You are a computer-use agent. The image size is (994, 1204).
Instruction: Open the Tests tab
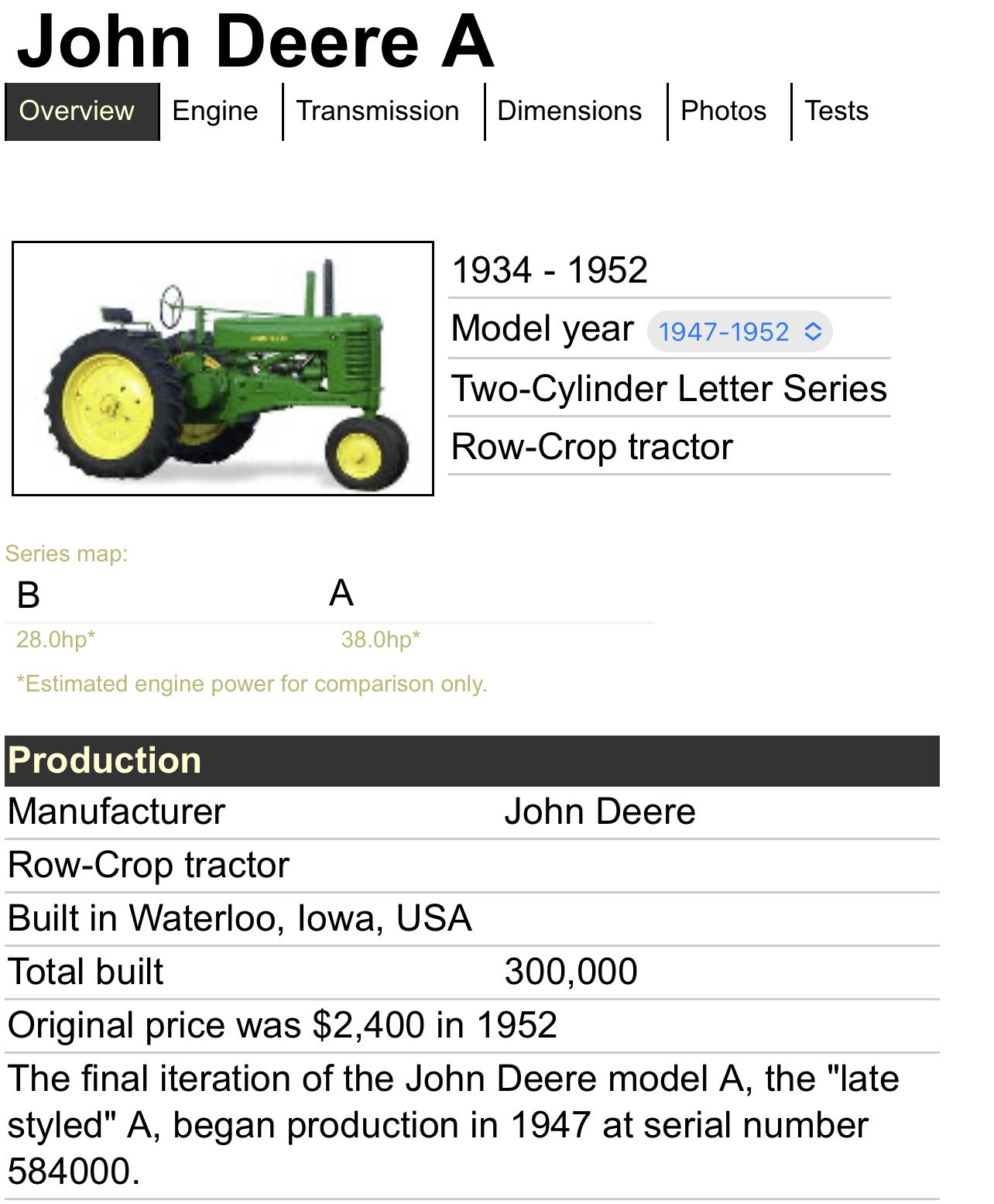(837, 111)
